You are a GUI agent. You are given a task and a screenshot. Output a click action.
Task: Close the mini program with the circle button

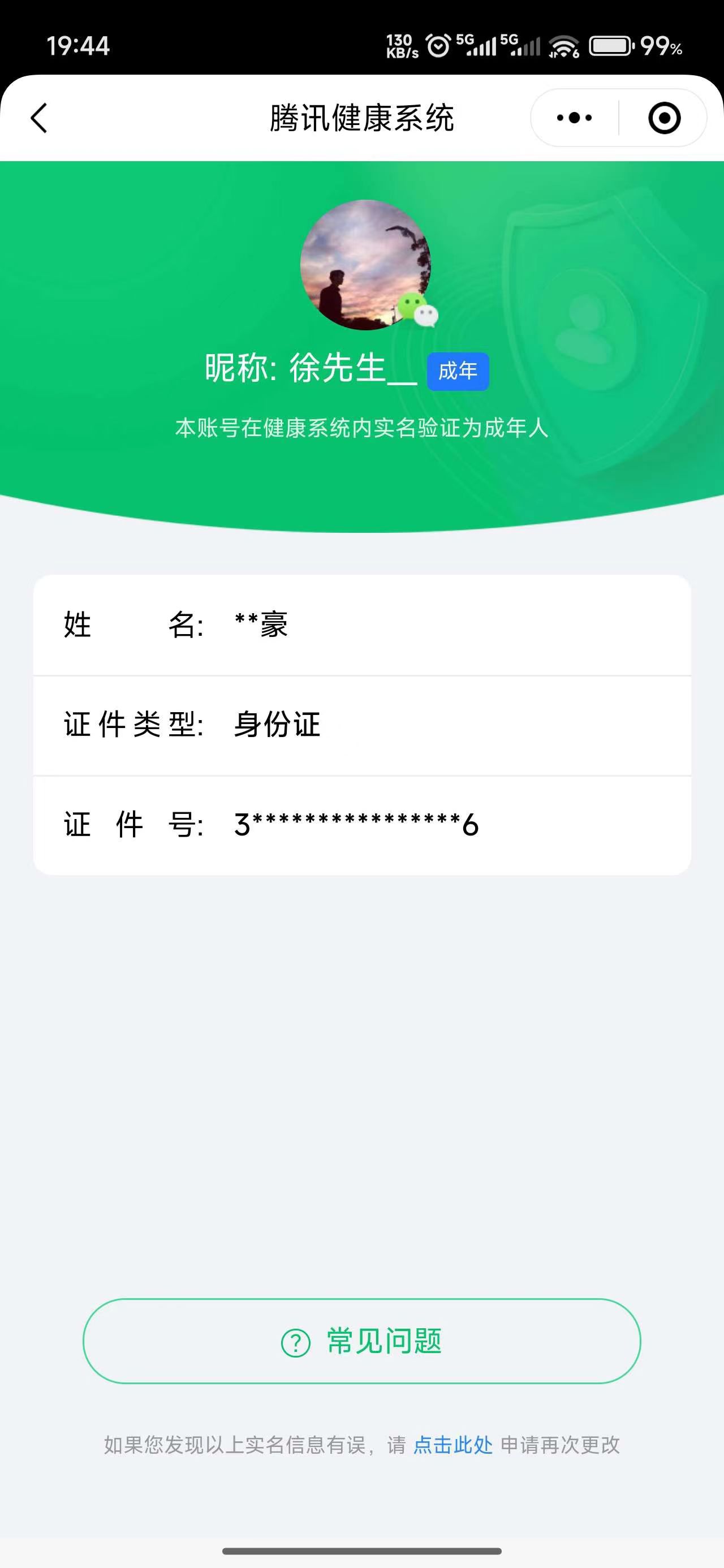click(x=663, y=118)
